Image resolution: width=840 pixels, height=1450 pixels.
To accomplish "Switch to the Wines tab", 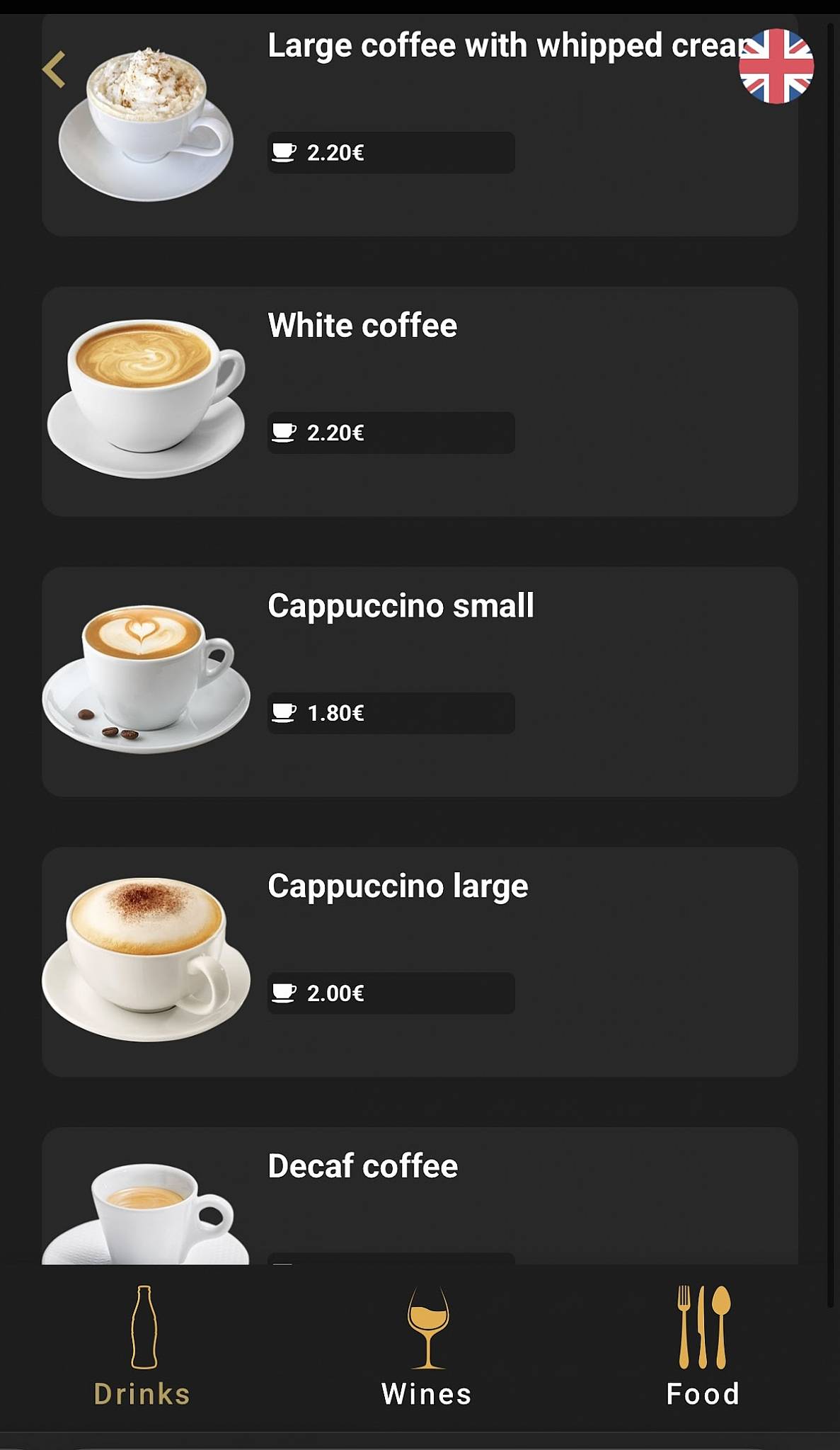I will [x=425, y=1352].
